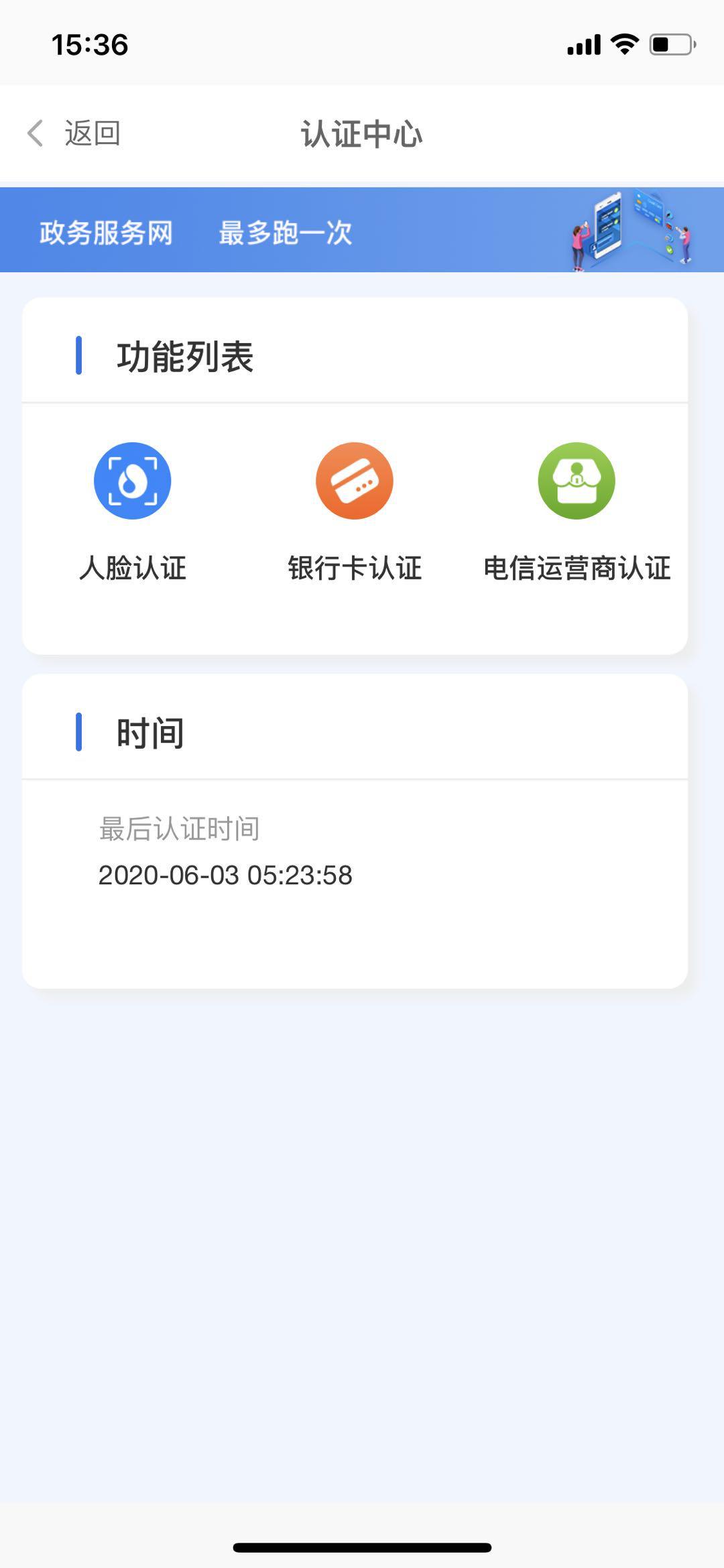This screenshot has width=724, height=1568.
Task: Open the 政务服务网 menu entry
Action: point(104,233)
